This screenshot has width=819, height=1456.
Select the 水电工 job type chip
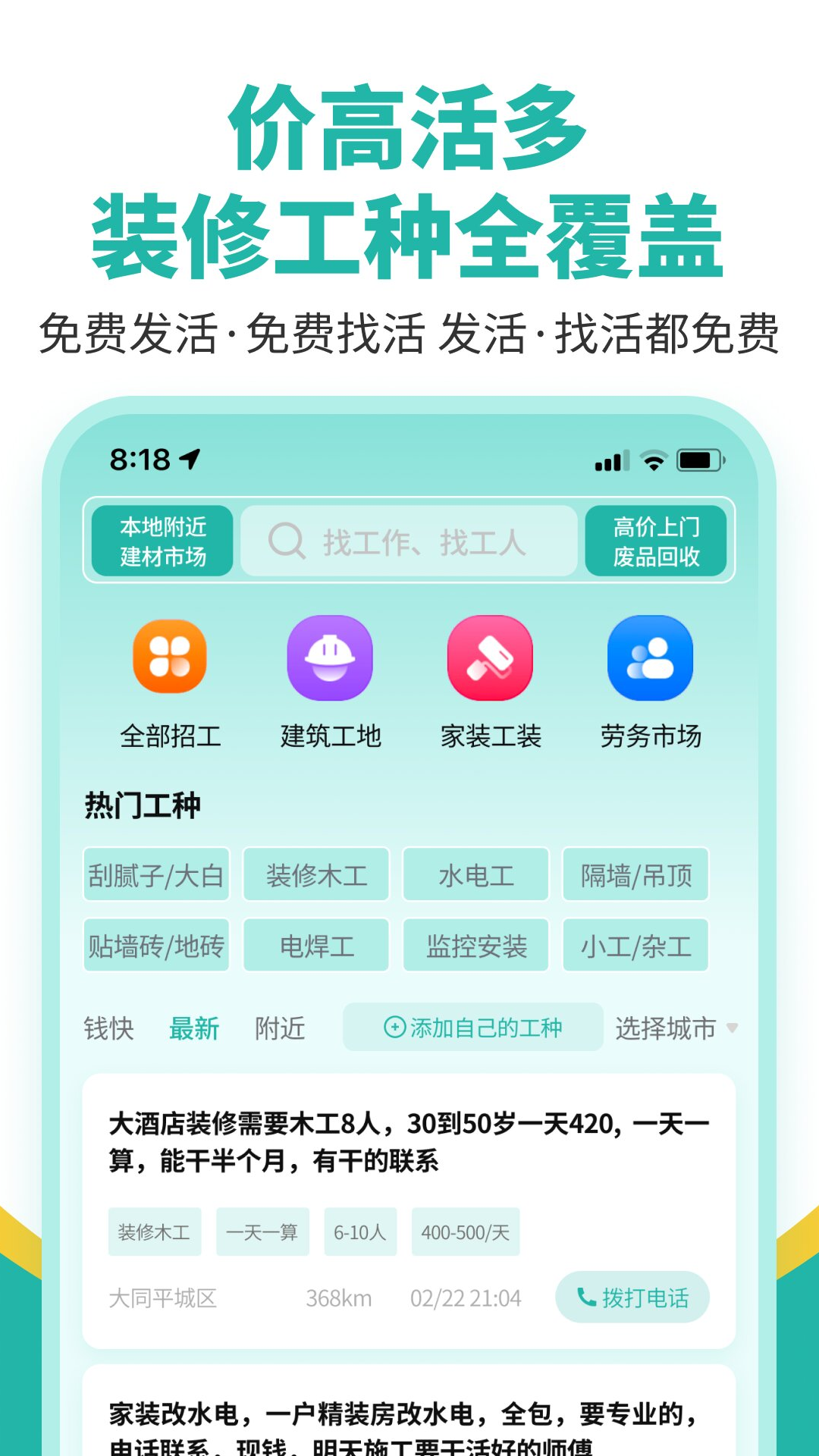coord(475,876)
